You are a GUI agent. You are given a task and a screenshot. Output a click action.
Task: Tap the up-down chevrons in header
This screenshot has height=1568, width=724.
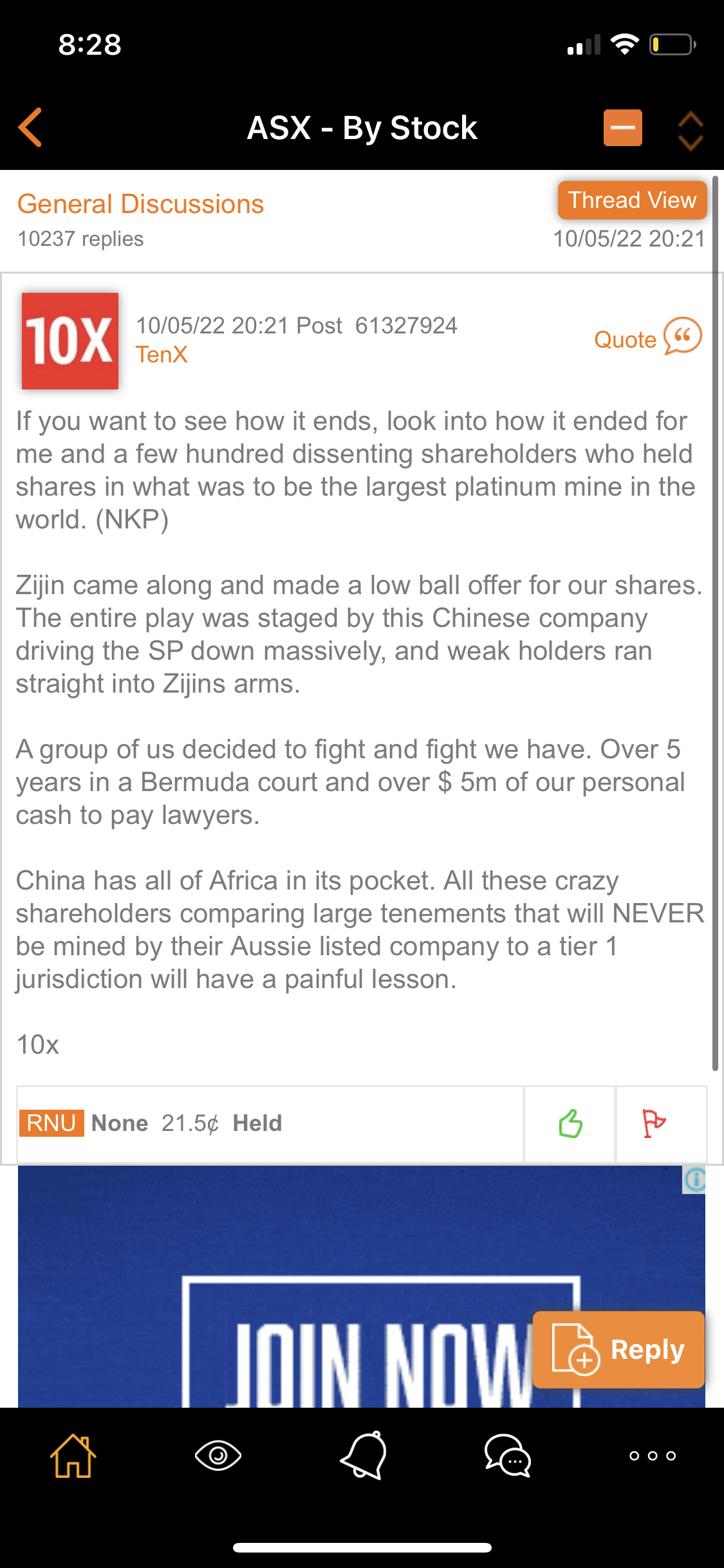coord(691,131)
